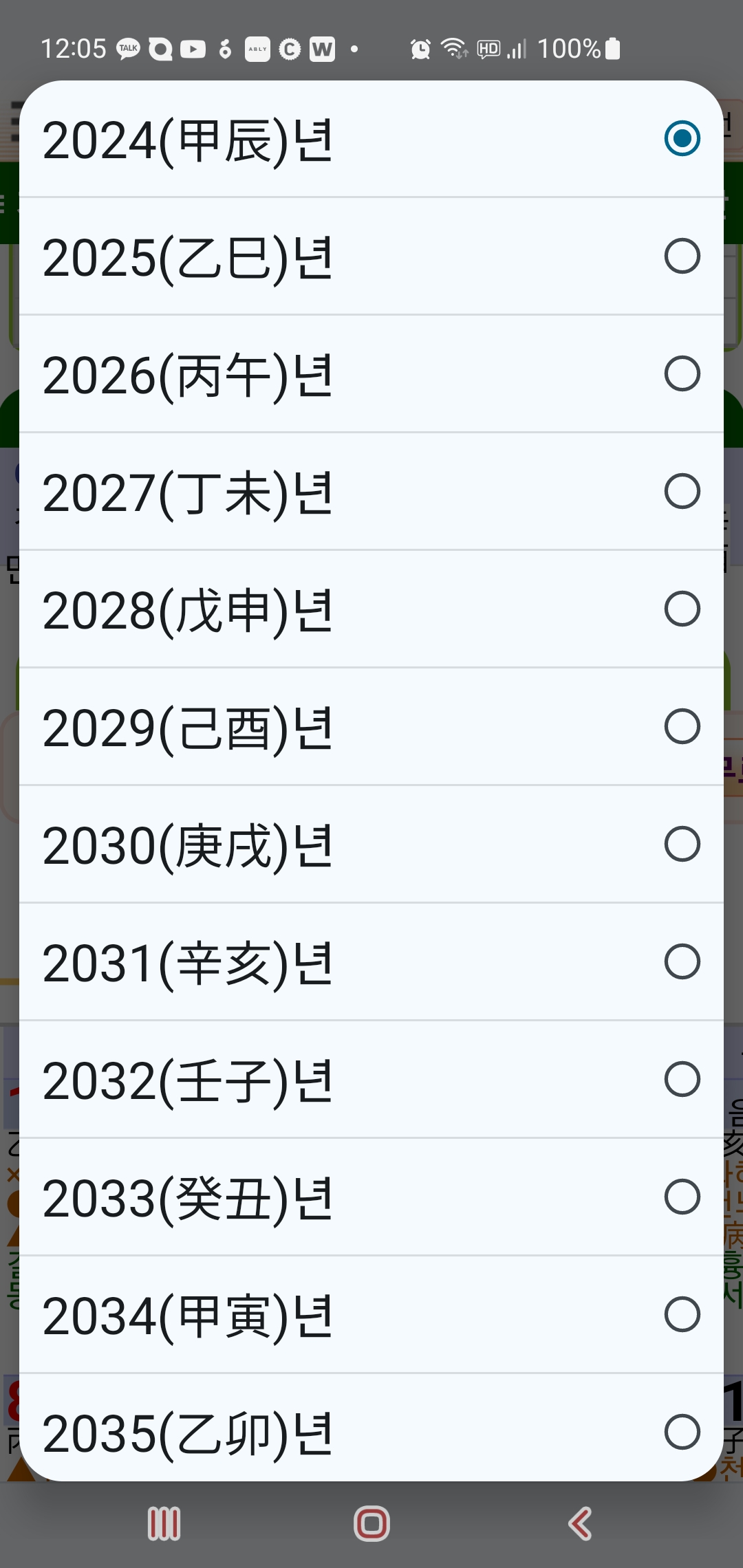This screenshot has width=743, height=1568.
Task: Open the alarm clock status icon
Action: pyautogui.click(x=420, y=49)
